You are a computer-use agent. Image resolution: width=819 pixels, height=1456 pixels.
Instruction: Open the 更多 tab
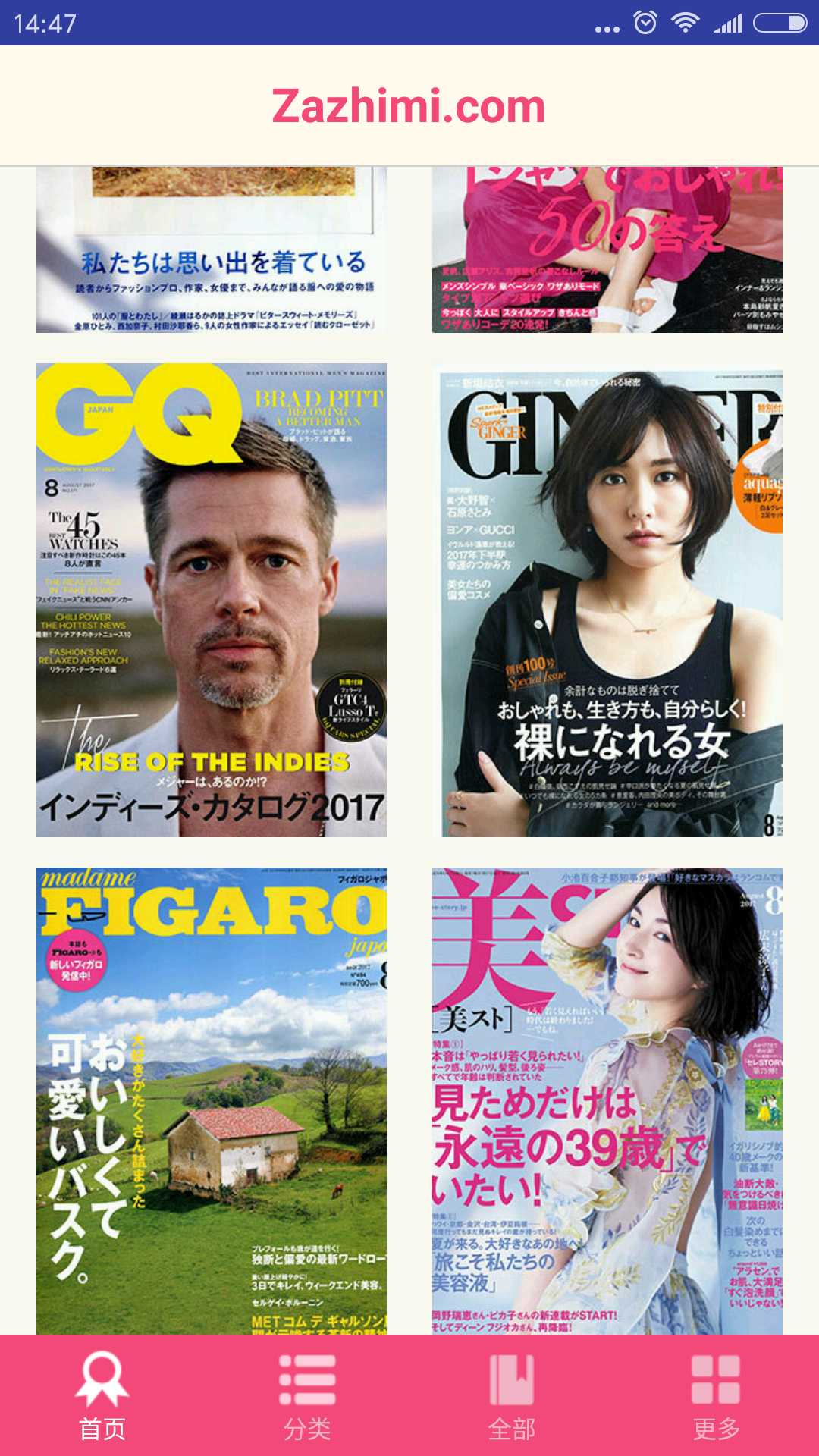tap(716, 1396)
